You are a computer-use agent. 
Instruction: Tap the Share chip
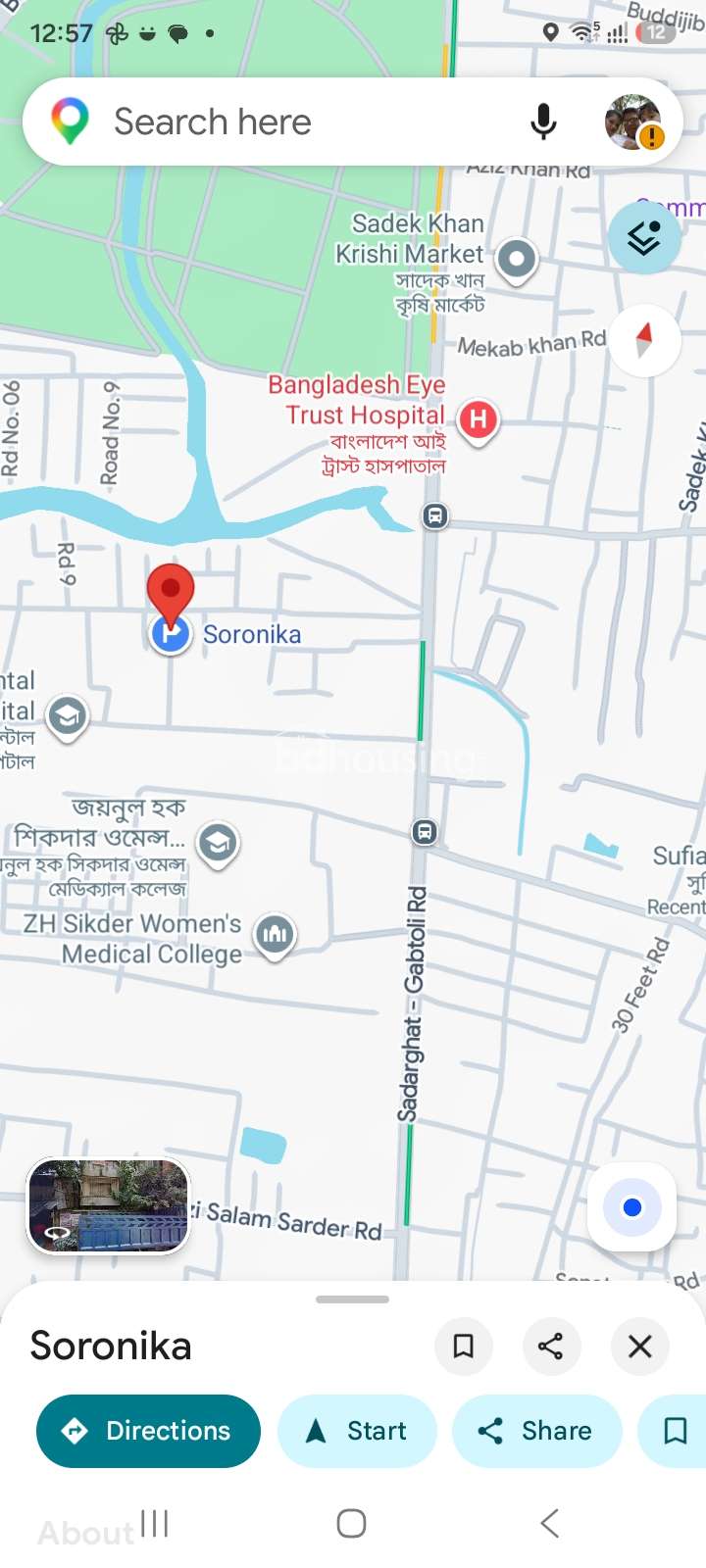pyautogui.click(x=536, y=1431)
